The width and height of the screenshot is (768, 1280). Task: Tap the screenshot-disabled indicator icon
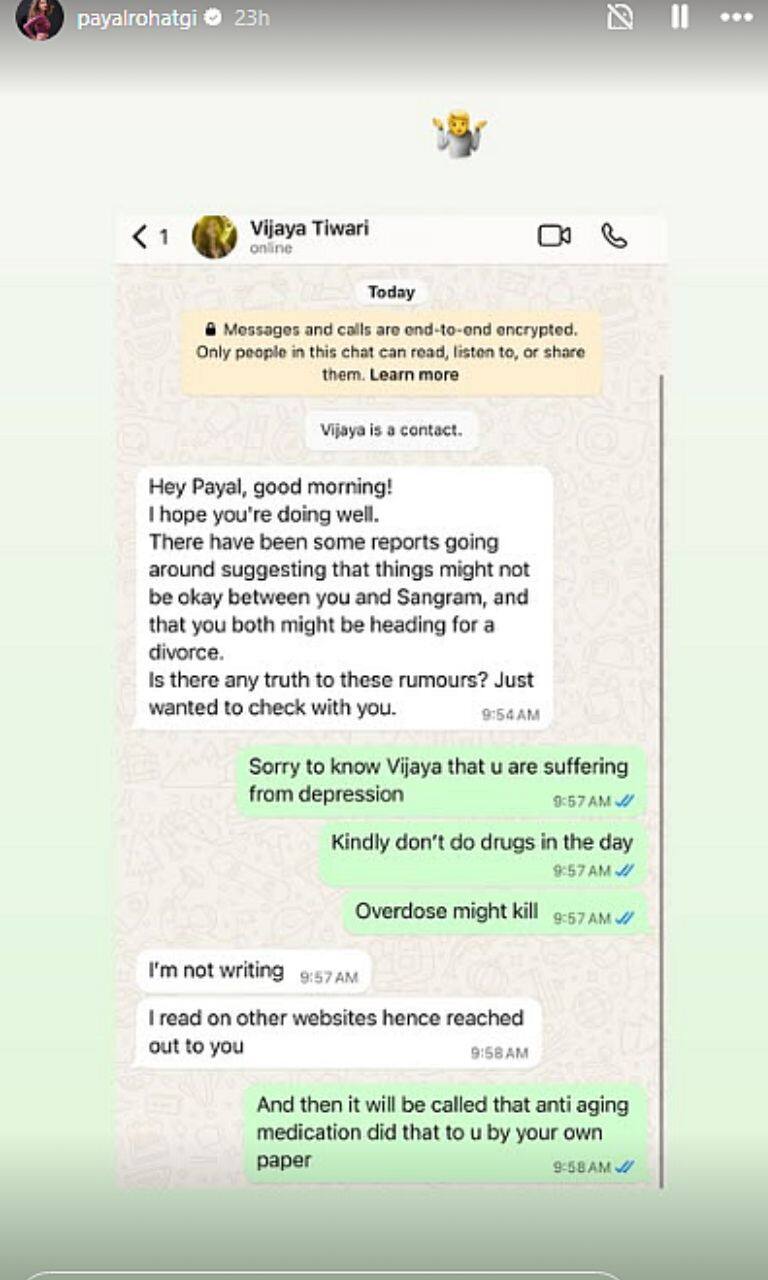(621, 16)
